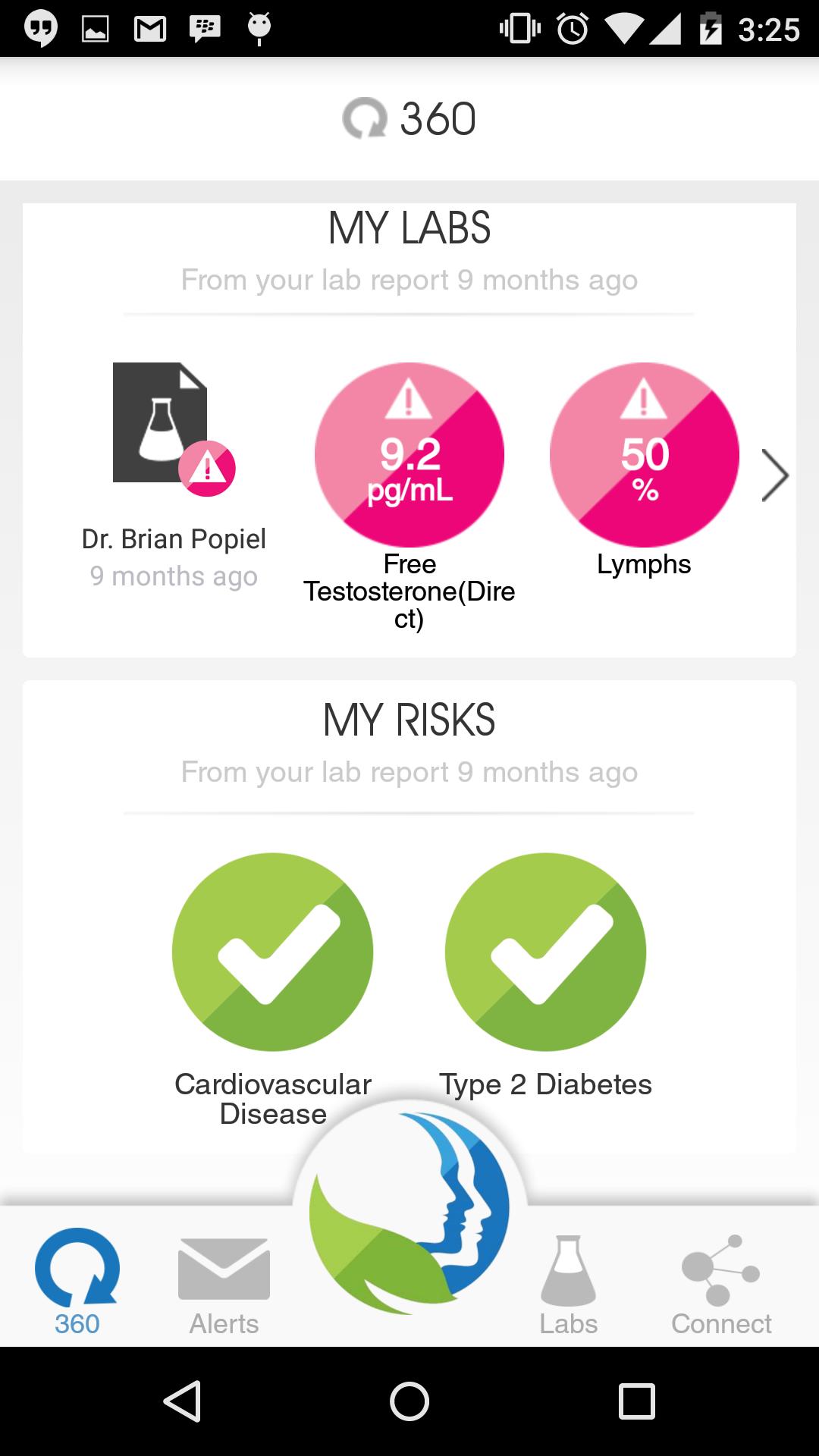Open the MY RISKS section header

coord(409,719)
